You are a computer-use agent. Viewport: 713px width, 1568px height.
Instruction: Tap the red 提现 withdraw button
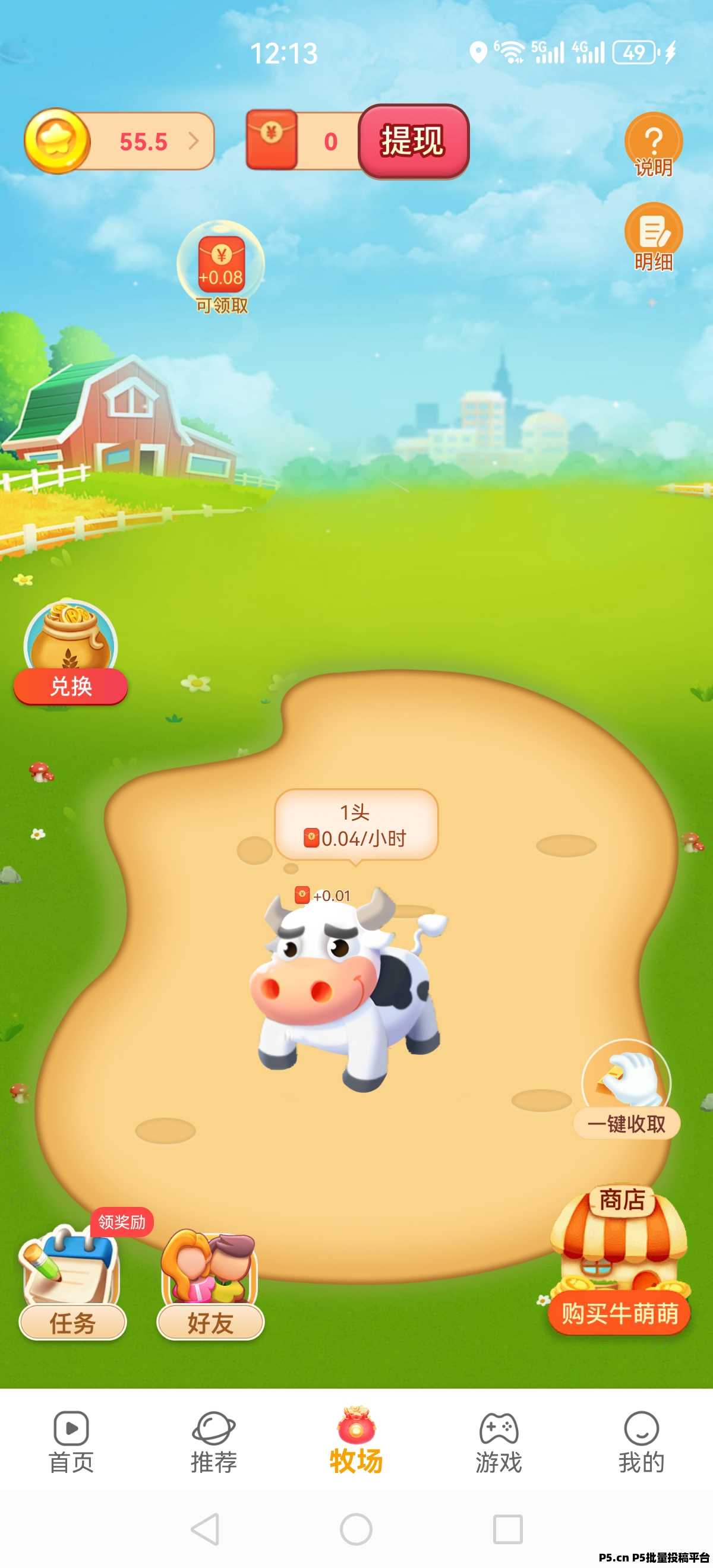coord(413,141)
